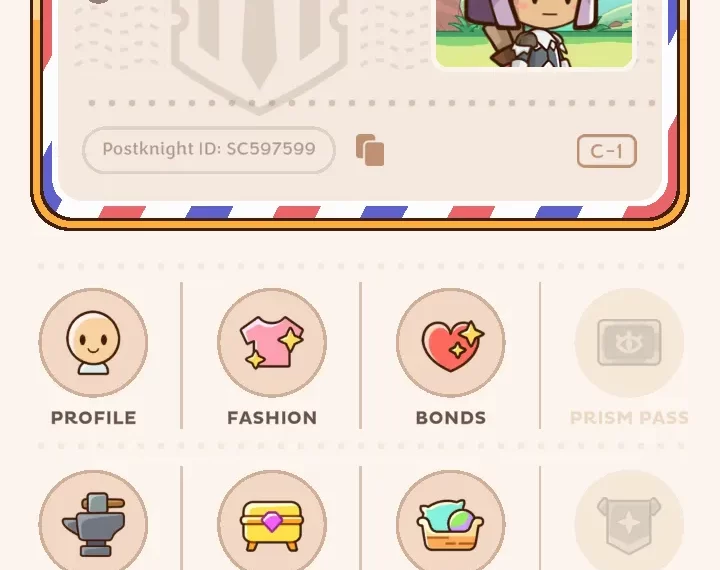Open the treasure chest button
This screenshot has width=720, height=570.
click(272, 524)
